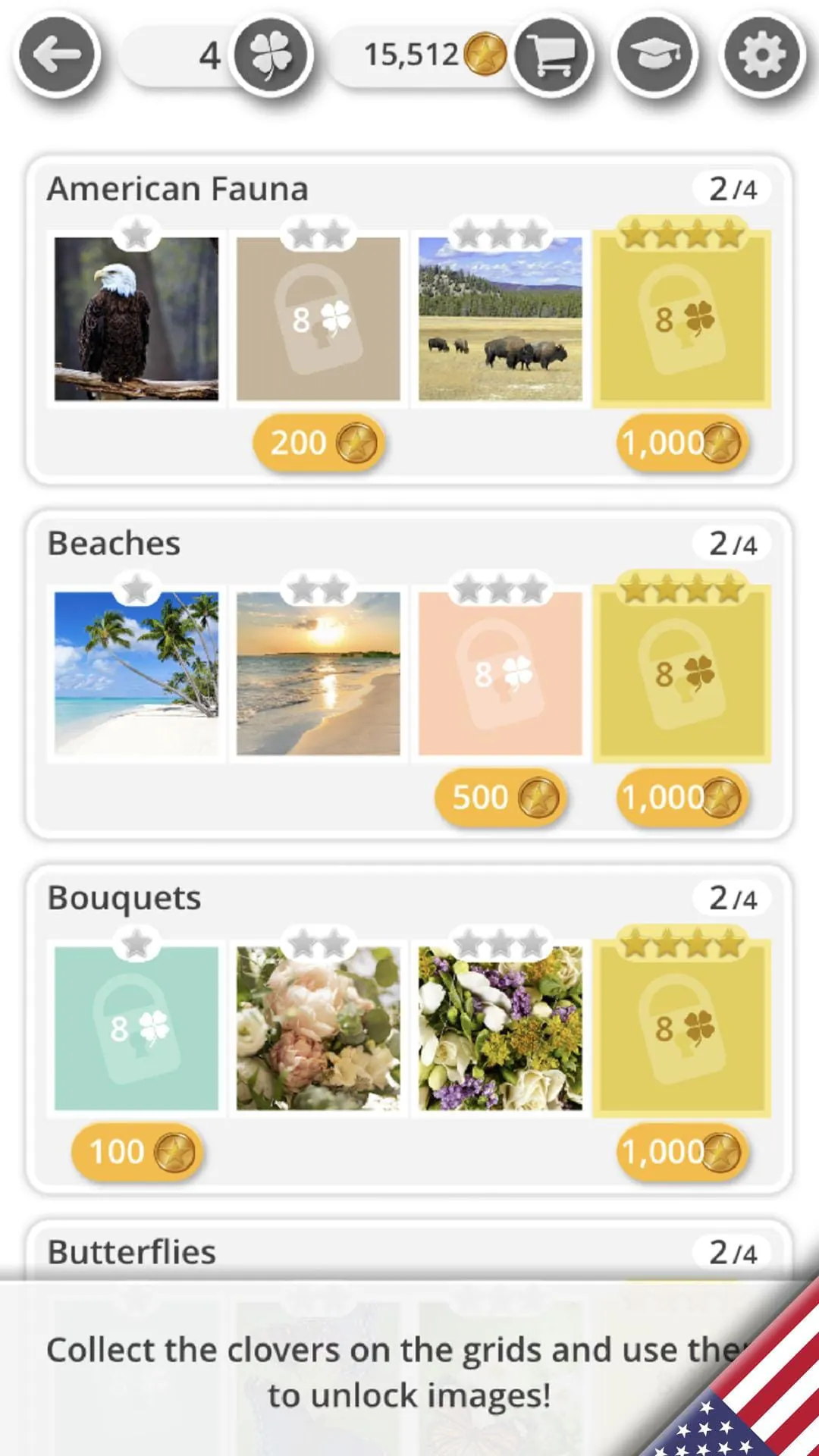This screenshot has height=1456, width=819.
Task: Unlock the two-star American Fauna image
Action: (318, 318)
